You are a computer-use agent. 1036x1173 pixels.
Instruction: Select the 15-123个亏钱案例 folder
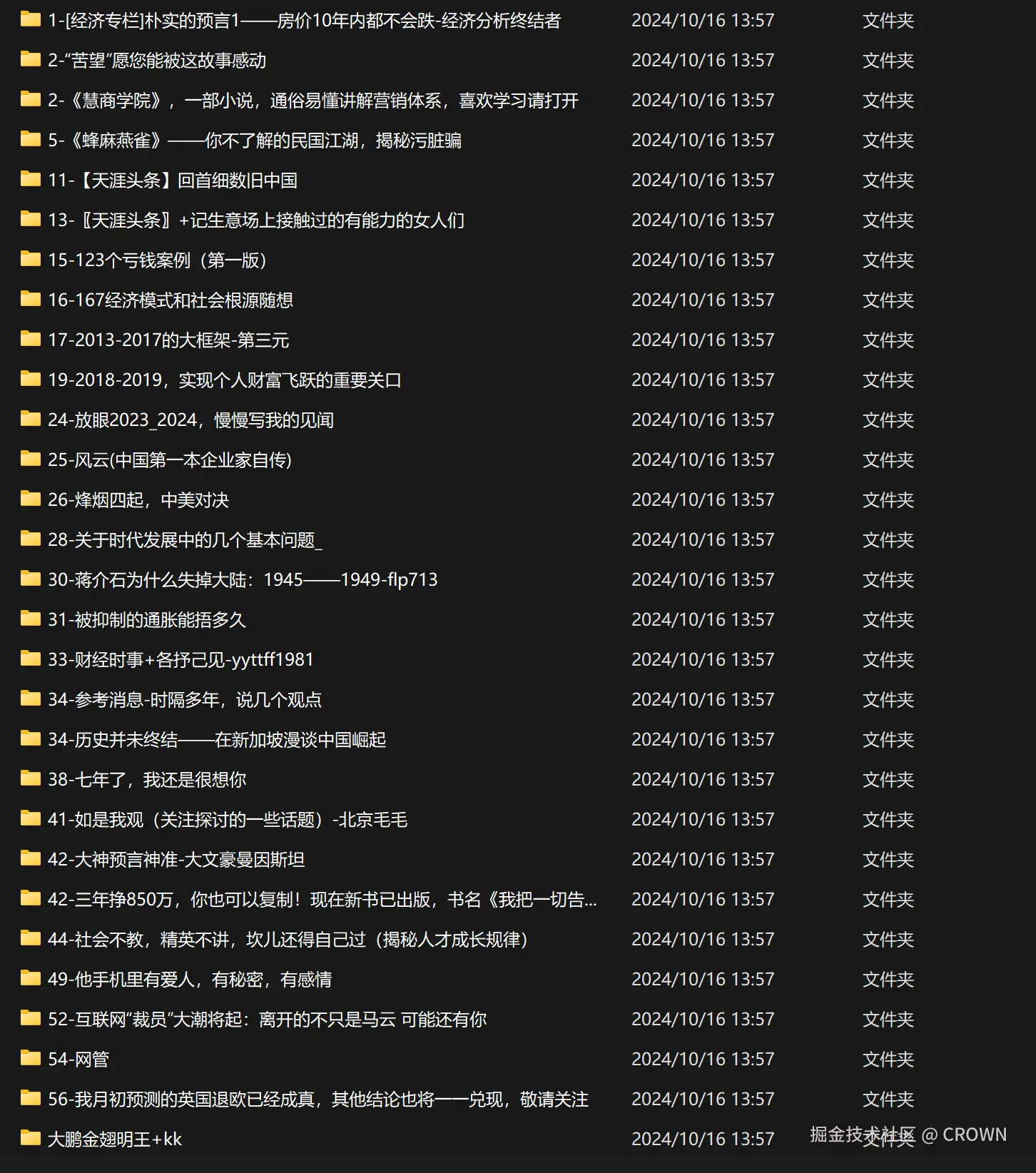pos(157,260)
